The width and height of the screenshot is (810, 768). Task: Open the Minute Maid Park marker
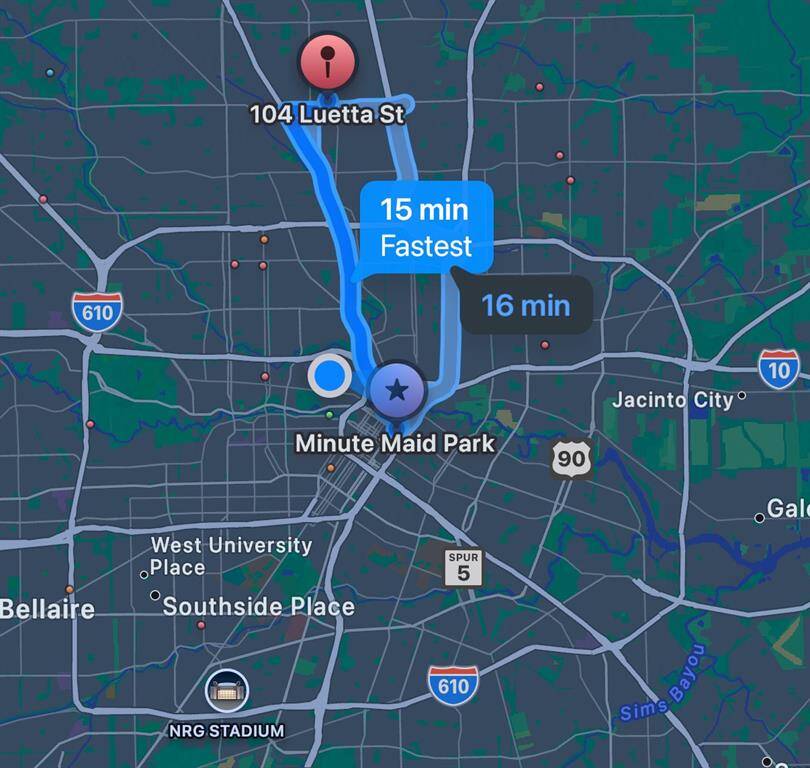(x=397, y=390)
